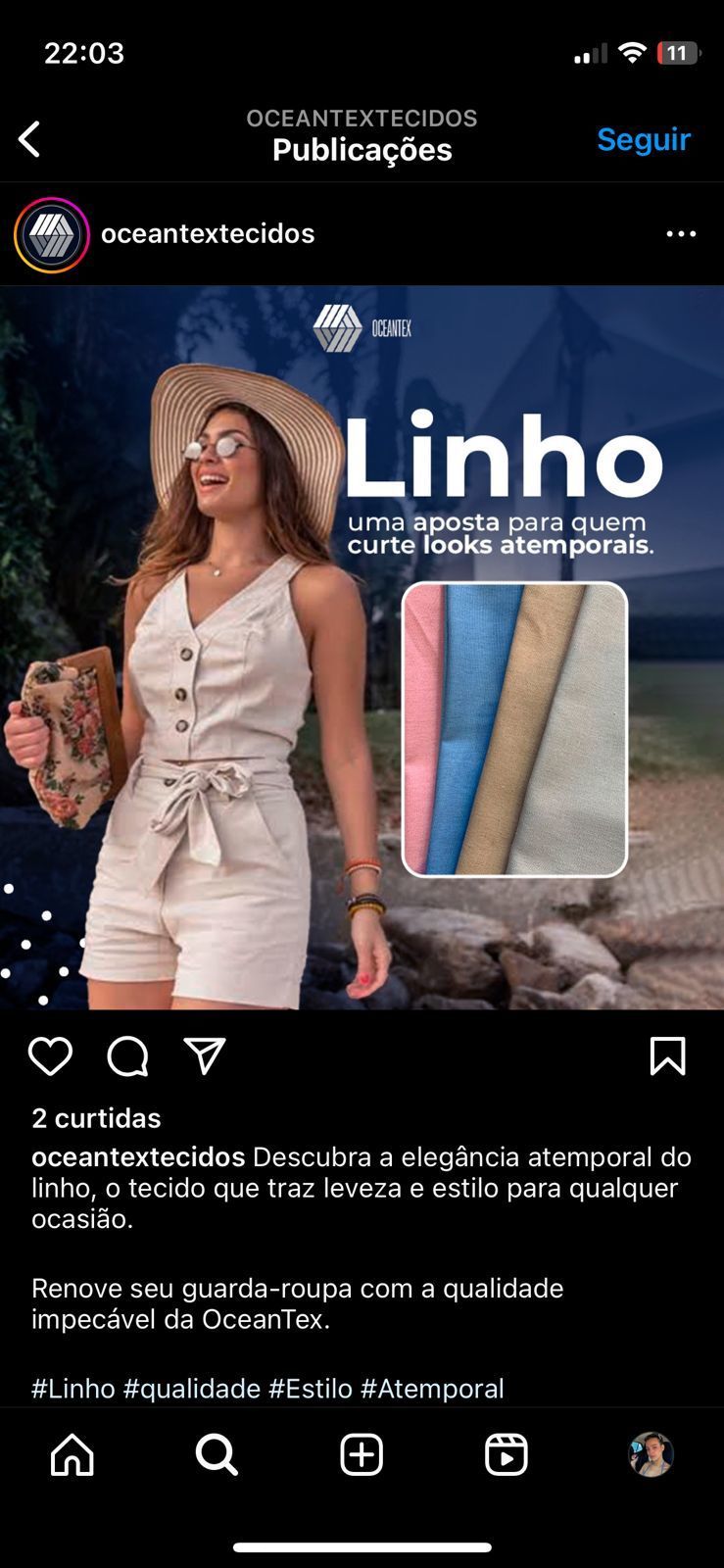
Task: Follow the account with Seguir
Action: click(x=644, y=139)
